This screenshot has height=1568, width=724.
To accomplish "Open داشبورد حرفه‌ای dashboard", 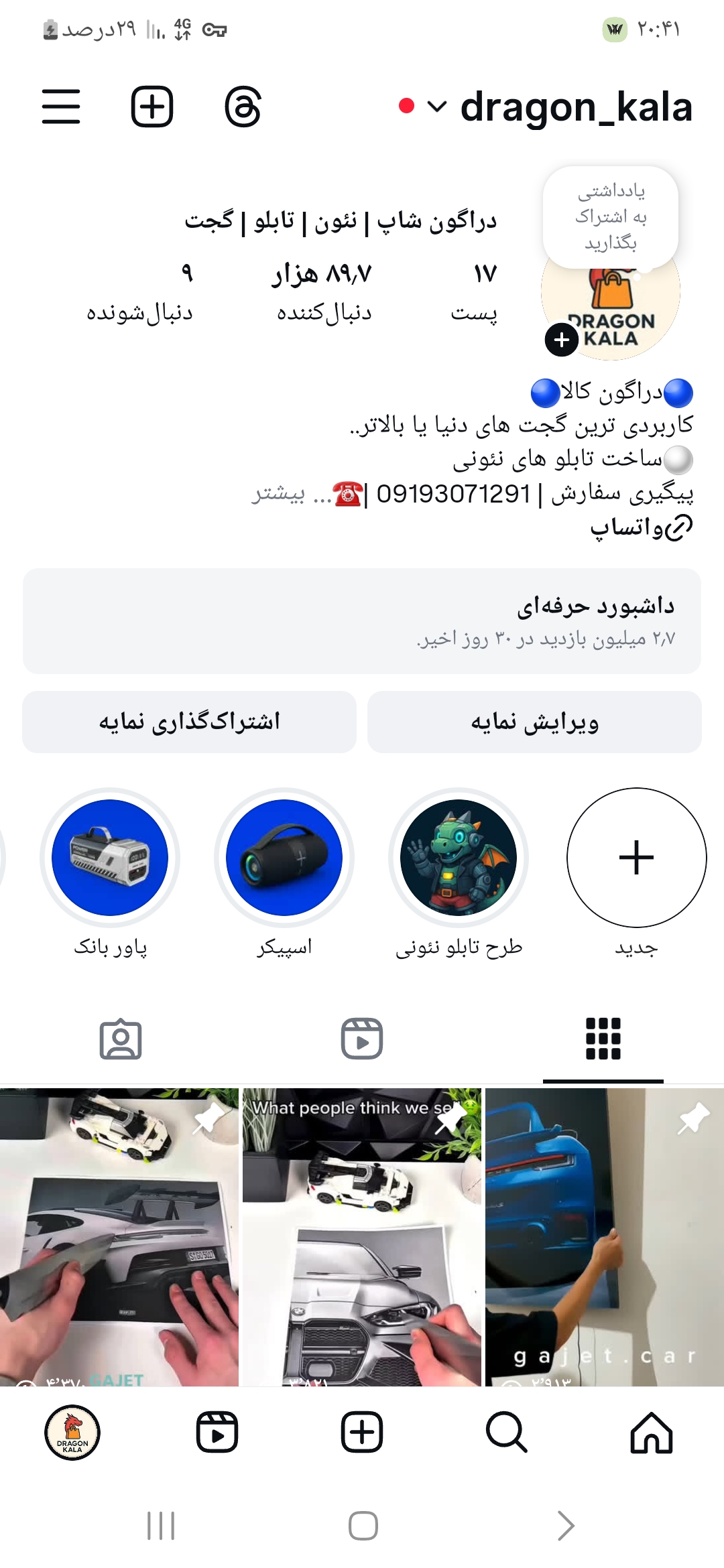I will (362, 620).
